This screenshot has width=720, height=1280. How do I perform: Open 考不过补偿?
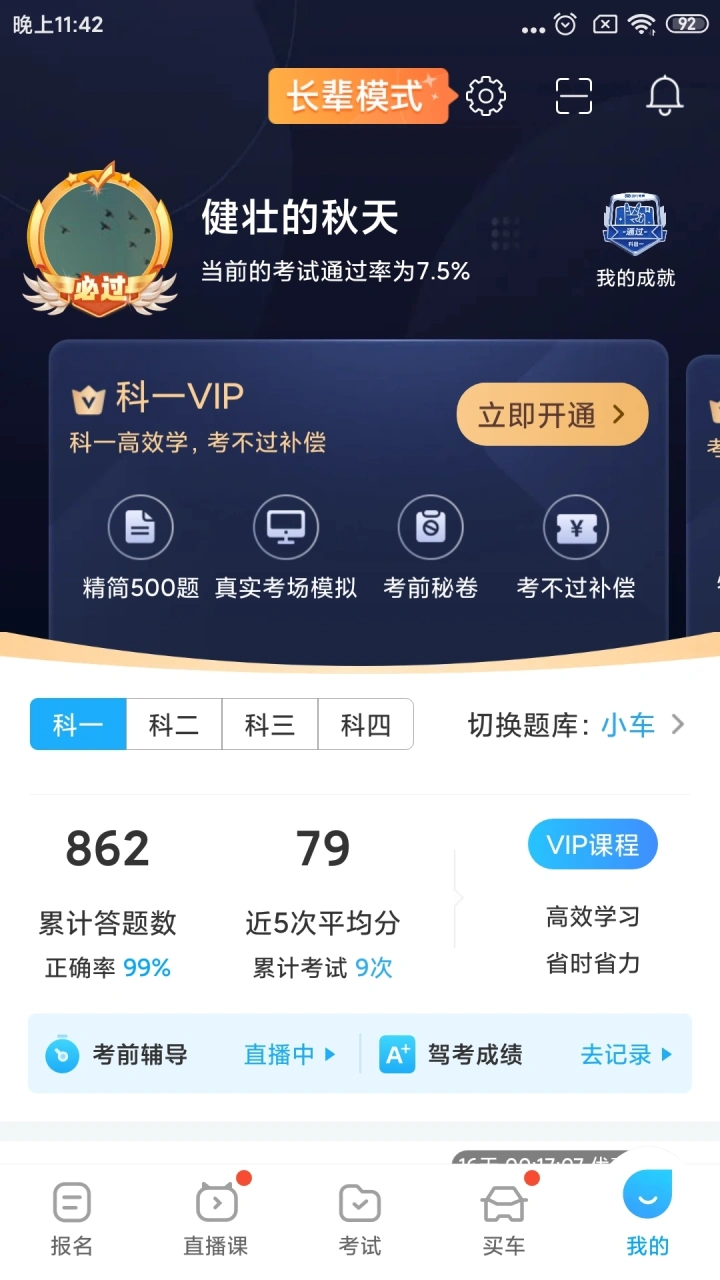click(575, 548)
